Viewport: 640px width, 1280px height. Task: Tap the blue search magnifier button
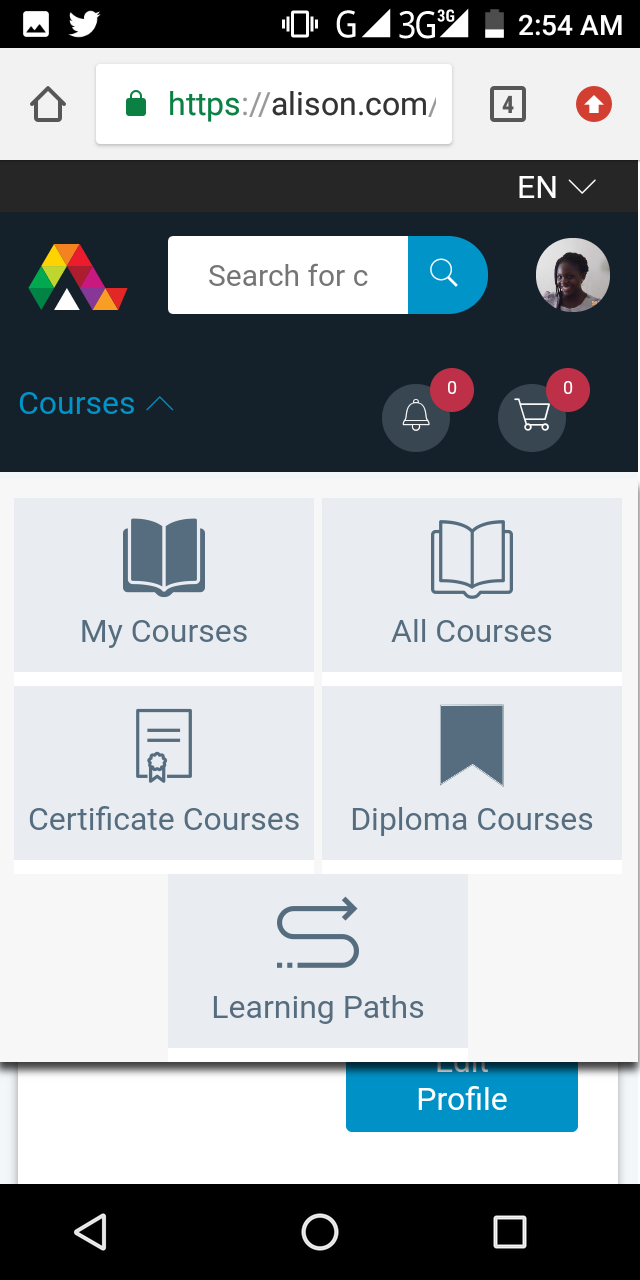(445, 275)
